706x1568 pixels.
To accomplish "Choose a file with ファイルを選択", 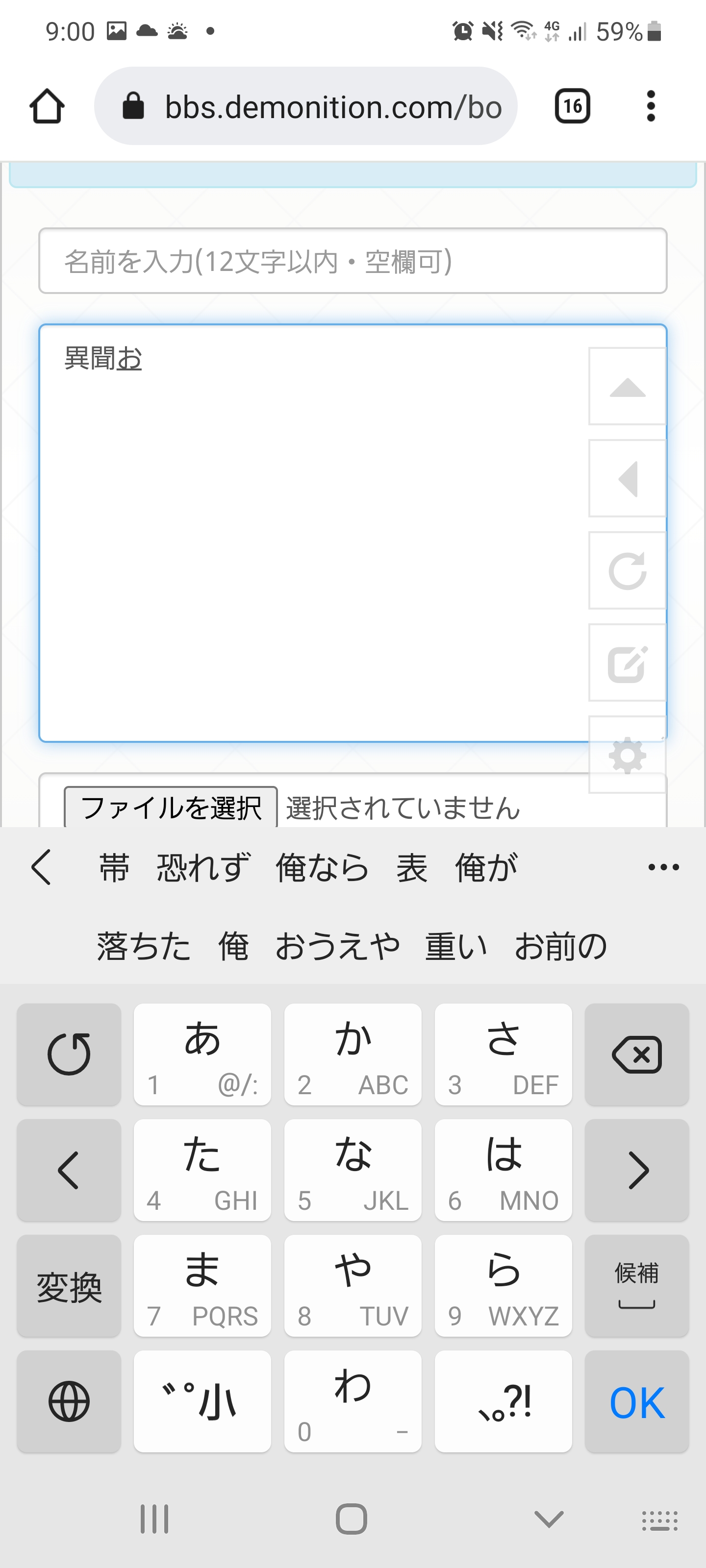I will 171,807.
